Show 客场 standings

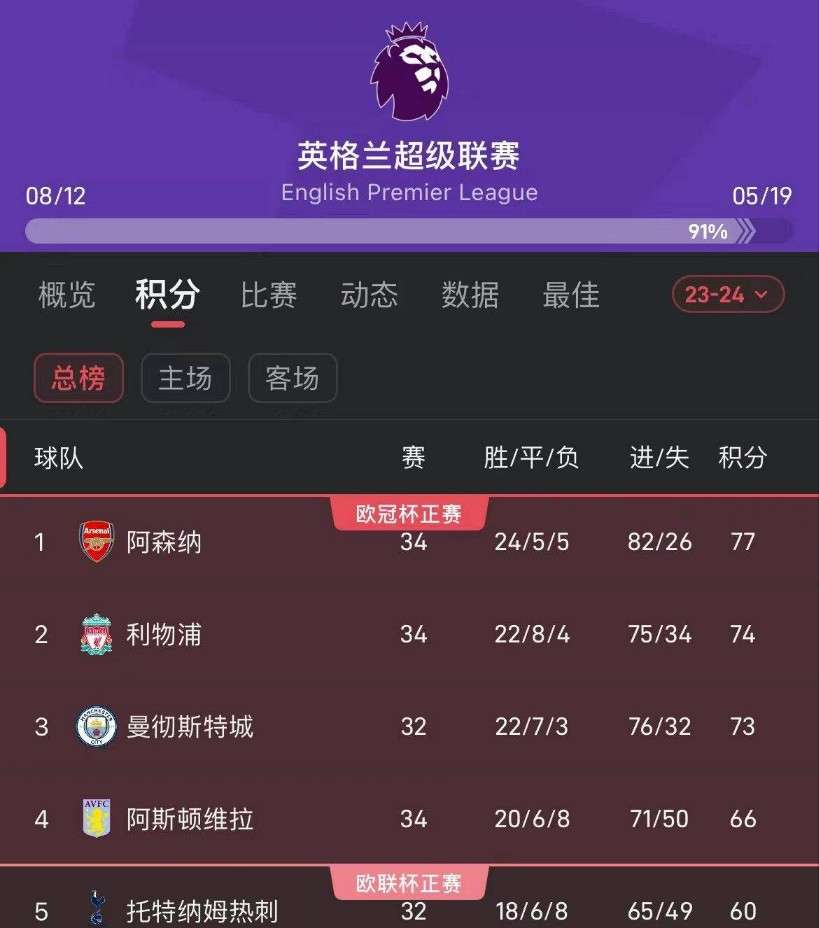pyautogui.click(x=293, y=378)
